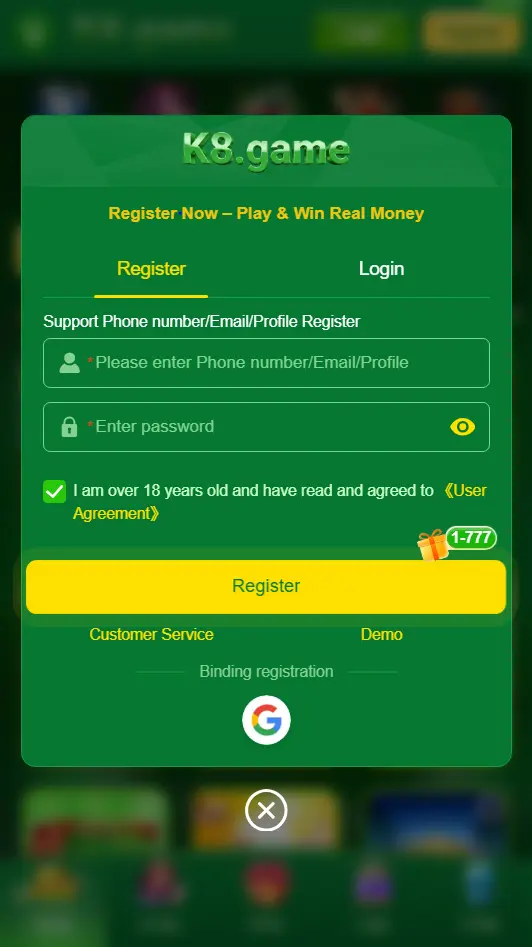Switch to the Login tab

381,269
